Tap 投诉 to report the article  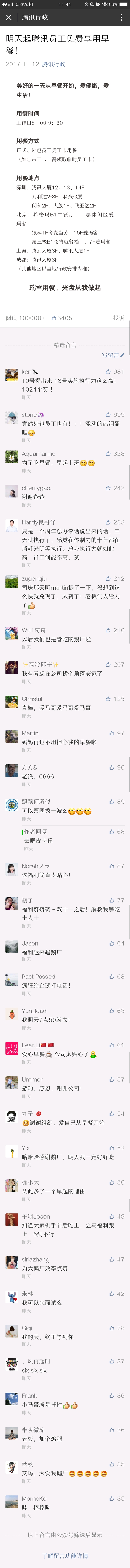coord(119,318)
